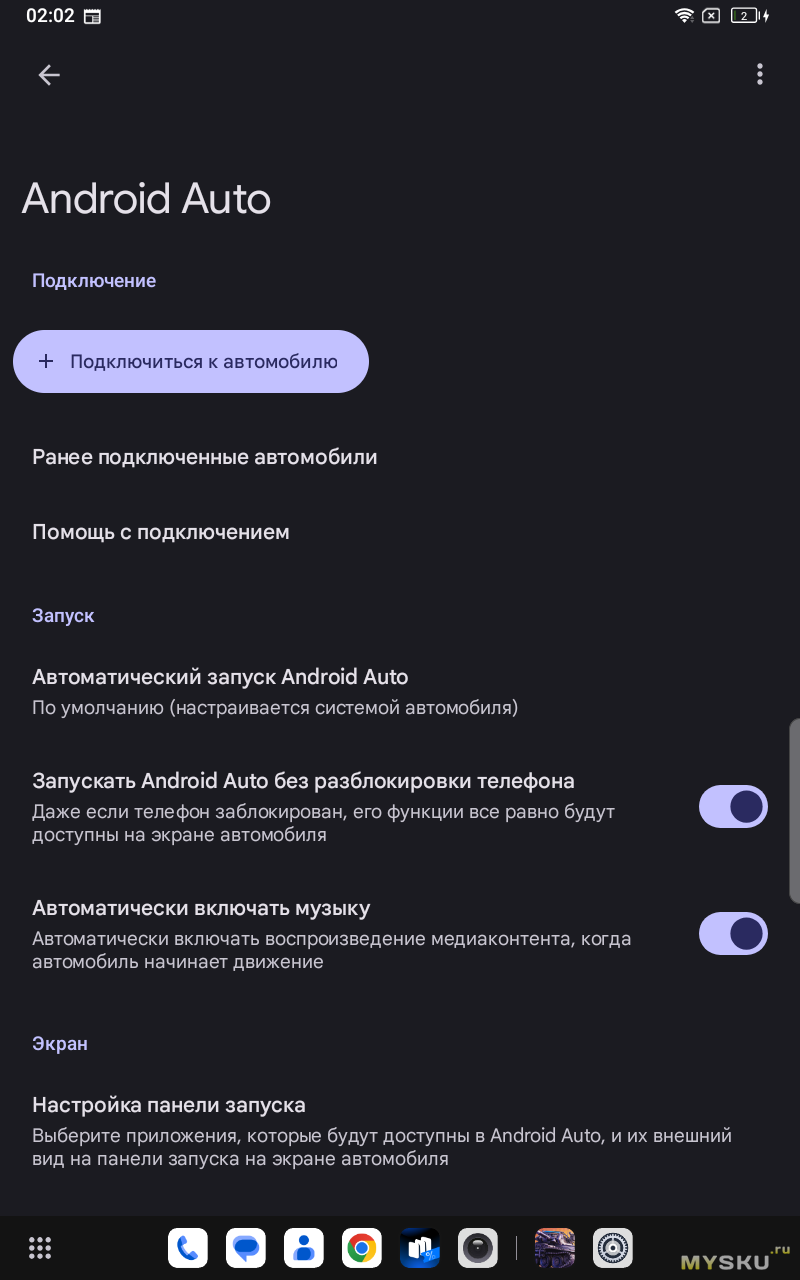Launch the Phone app from taskbar
The width and height of the screenshot is (800, 1280).
[x=188, y=1247]
